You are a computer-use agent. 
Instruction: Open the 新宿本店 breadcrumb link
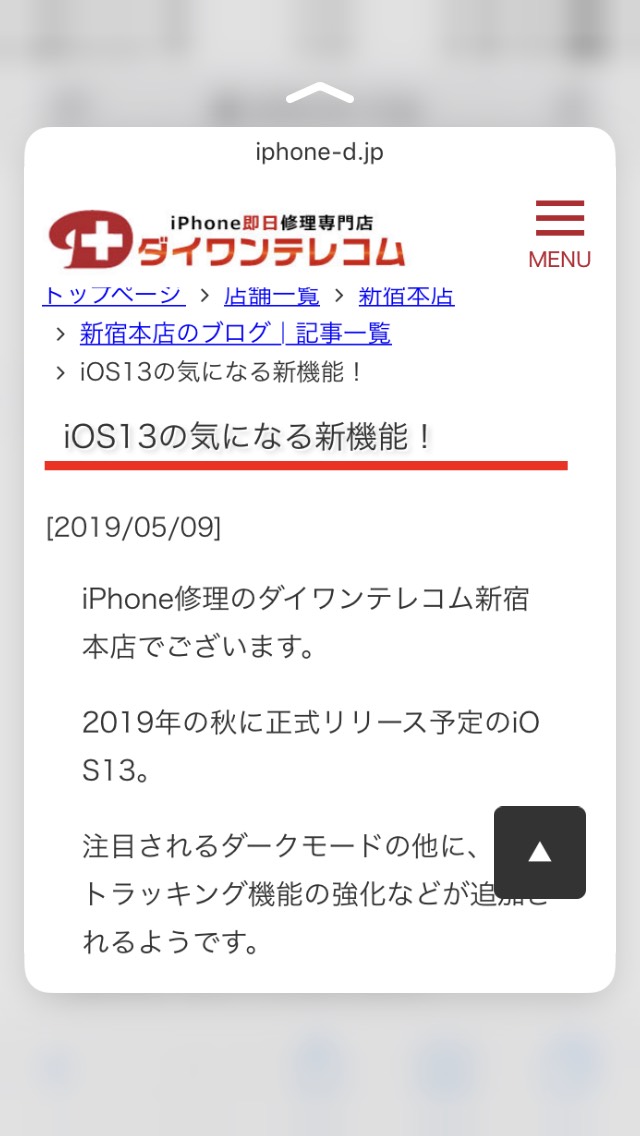407,296
